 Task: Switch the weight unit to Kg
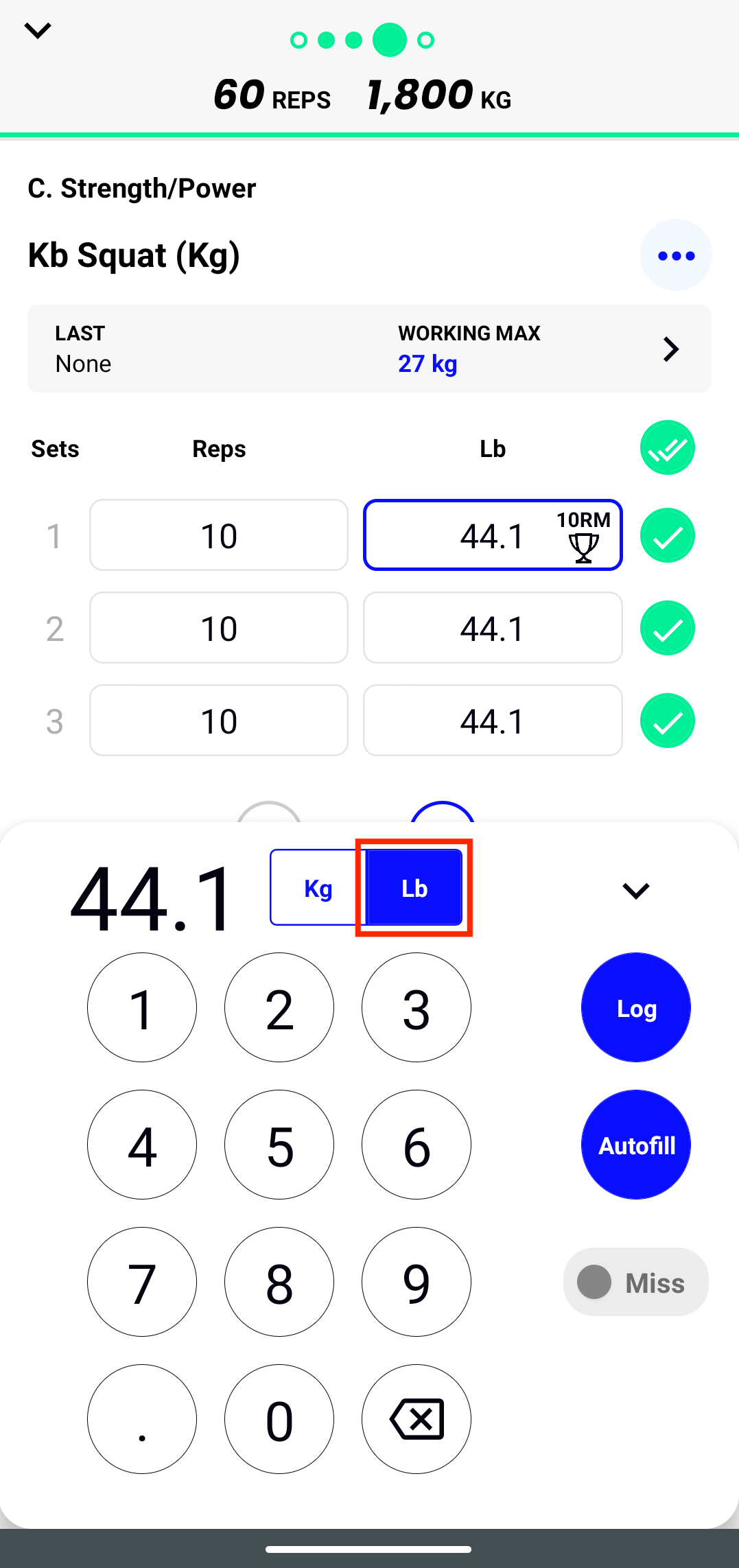(x=318, y=888)
